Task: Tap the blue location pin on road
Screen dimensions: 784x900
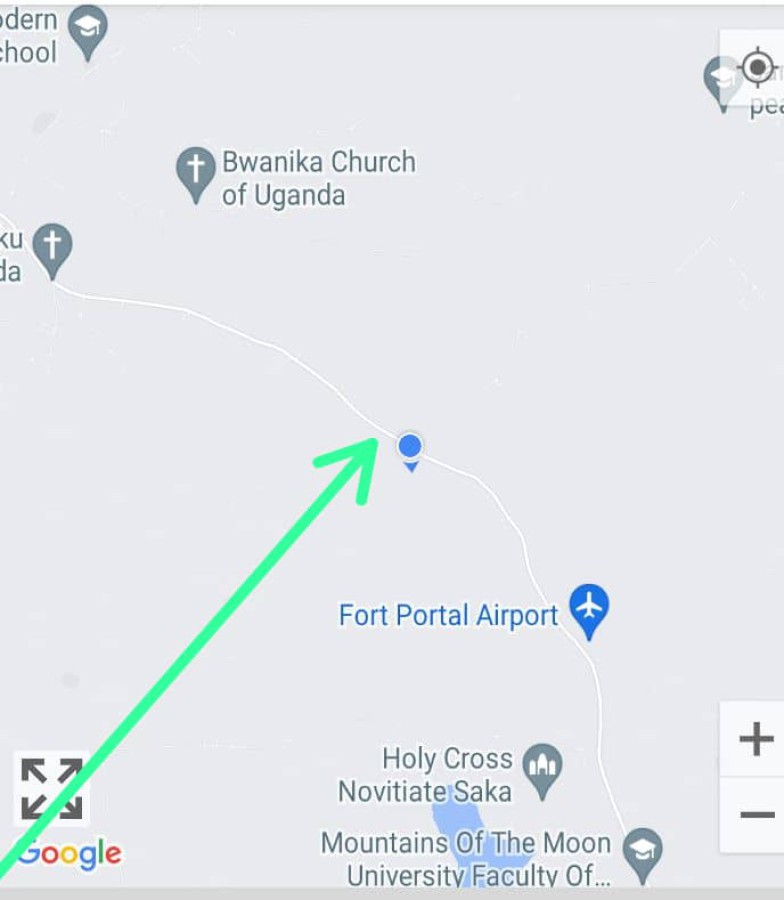Action: click(410, 447)
